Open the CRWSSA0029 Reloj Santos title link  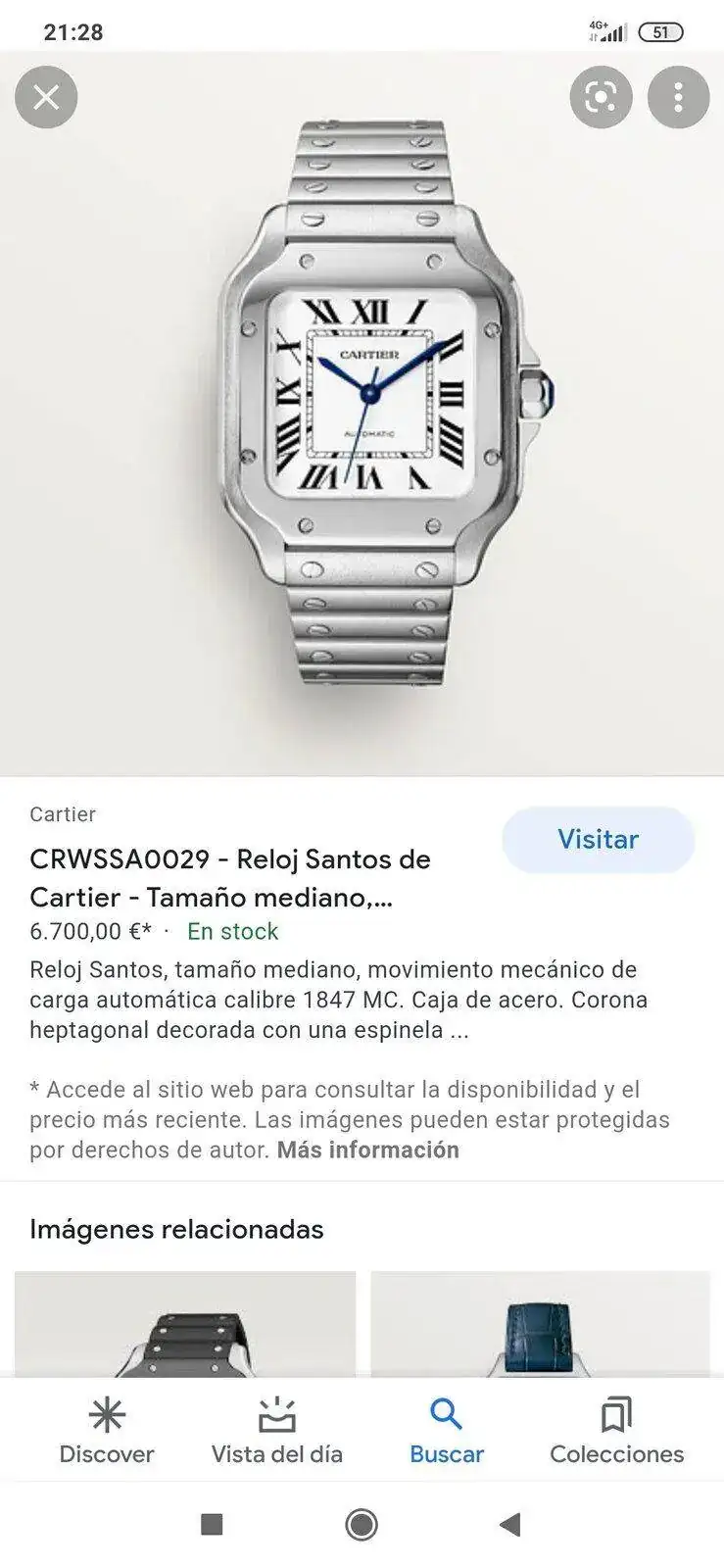[x=230, y=877]
